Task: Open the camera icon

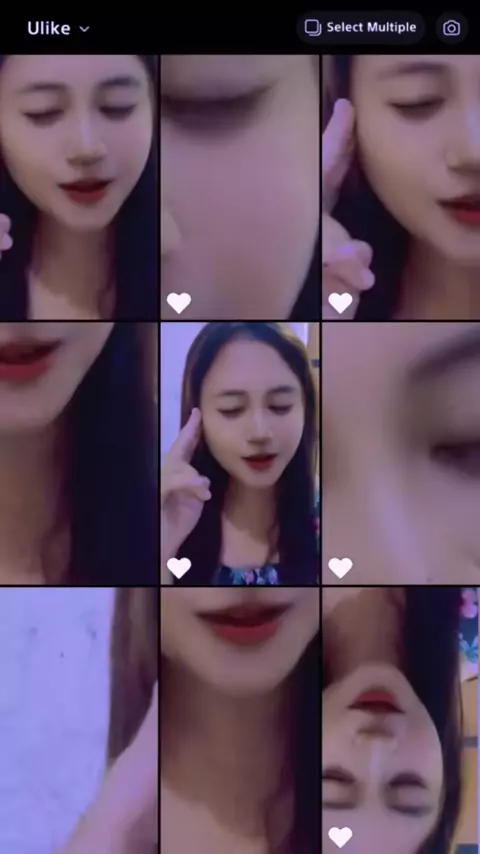Action: 451,28
